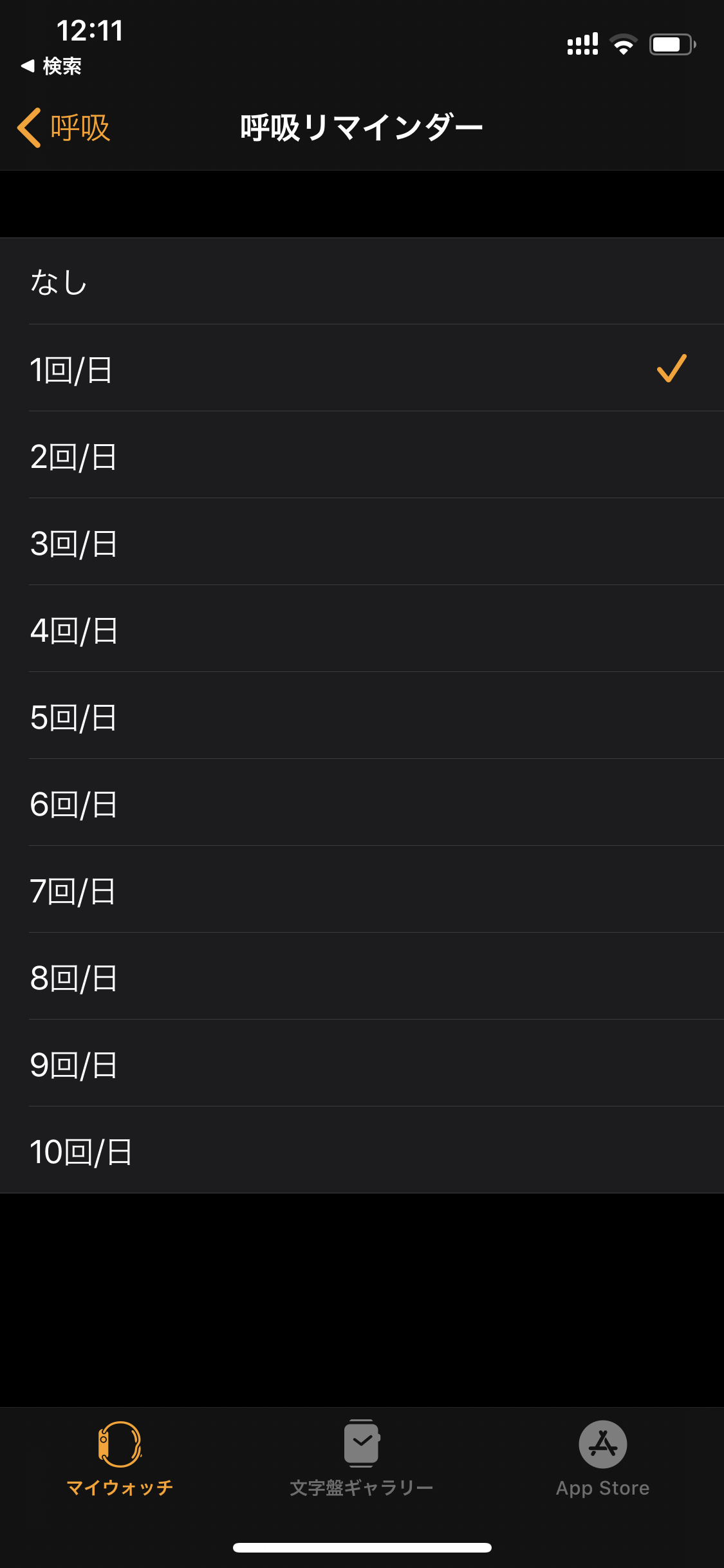Choose 10回/日 as the reminder count
Screen dimensions: 724x1568
(362, 1150)
